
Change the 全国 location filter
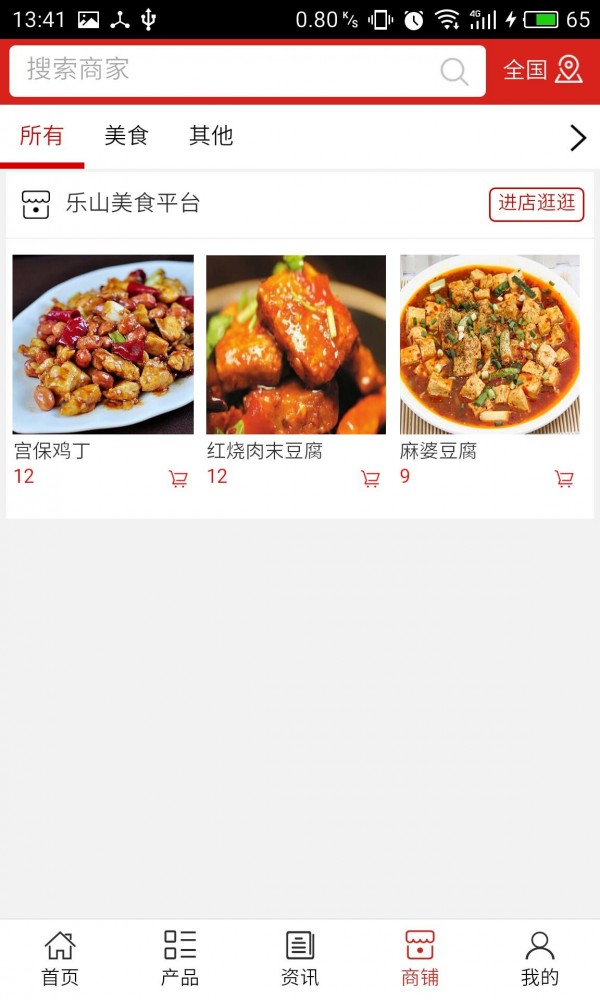[x=542, y=70]
